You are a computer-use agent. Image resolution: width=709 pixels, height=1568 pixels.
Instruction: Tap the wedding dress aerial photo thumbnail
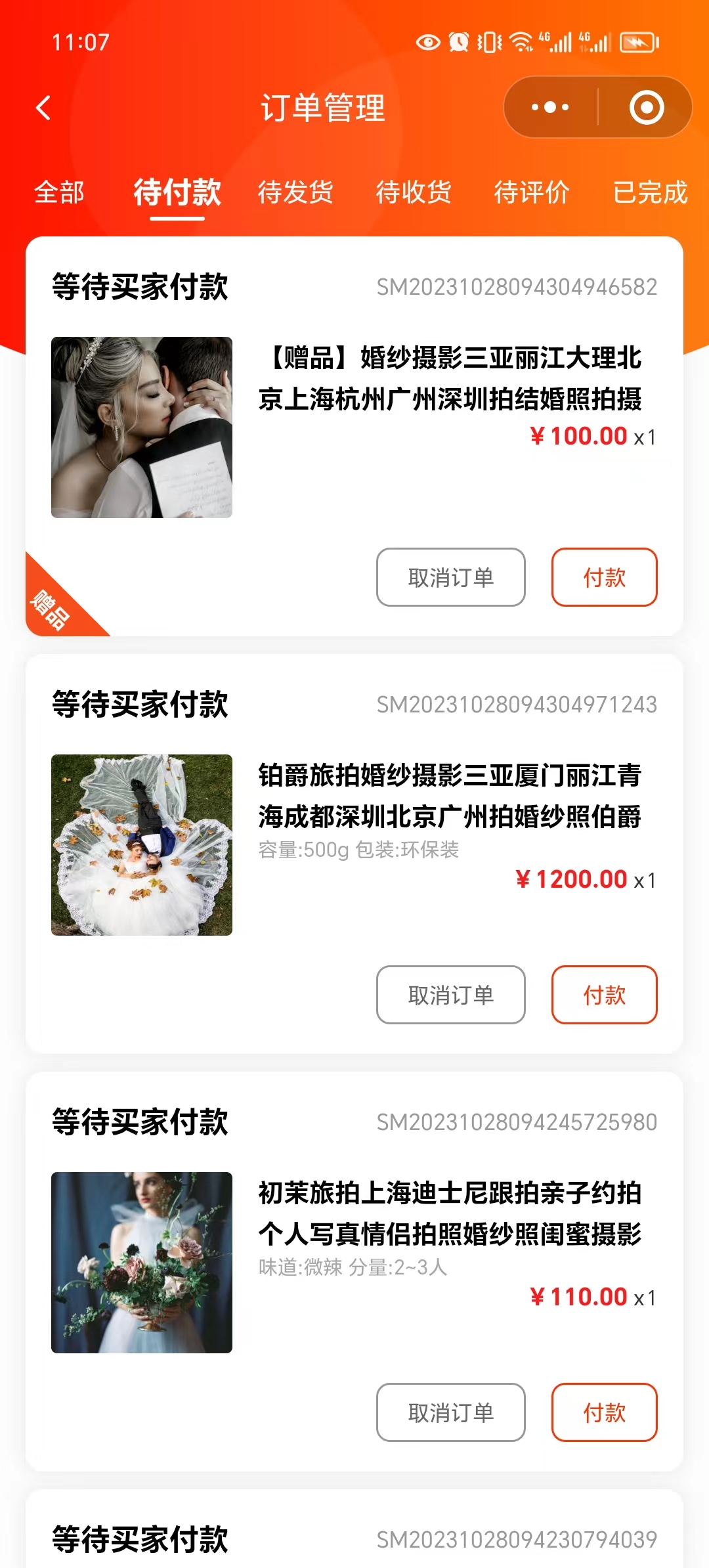142,844
